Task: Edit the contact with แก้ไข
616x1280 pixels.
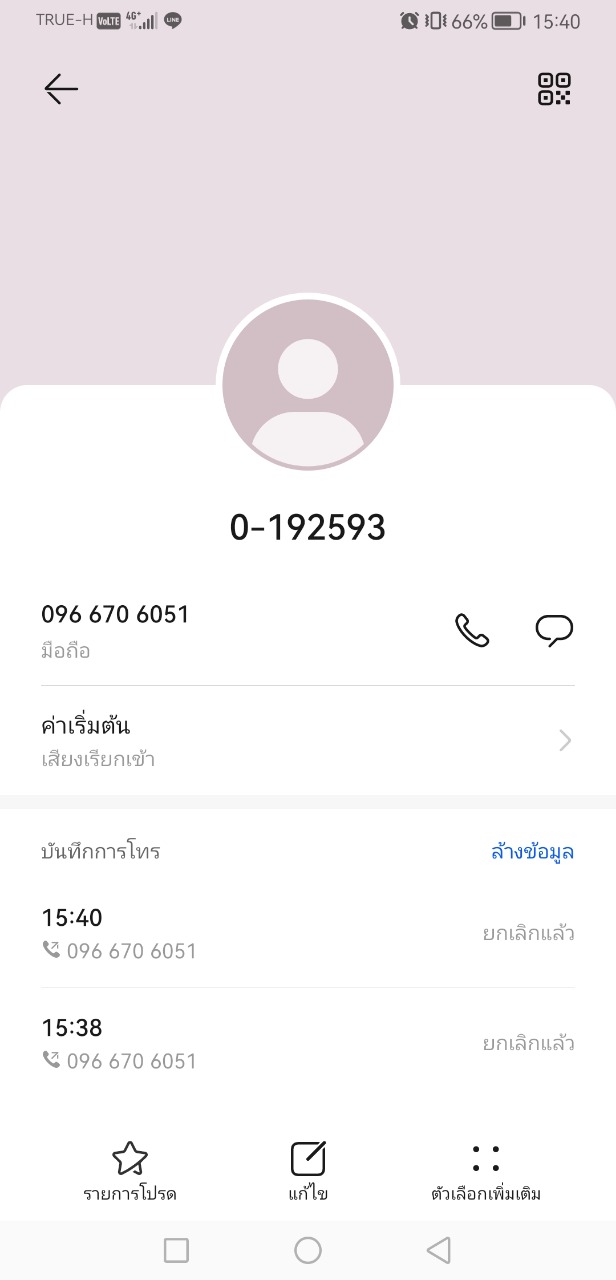Action: [x=308, y=1171]
